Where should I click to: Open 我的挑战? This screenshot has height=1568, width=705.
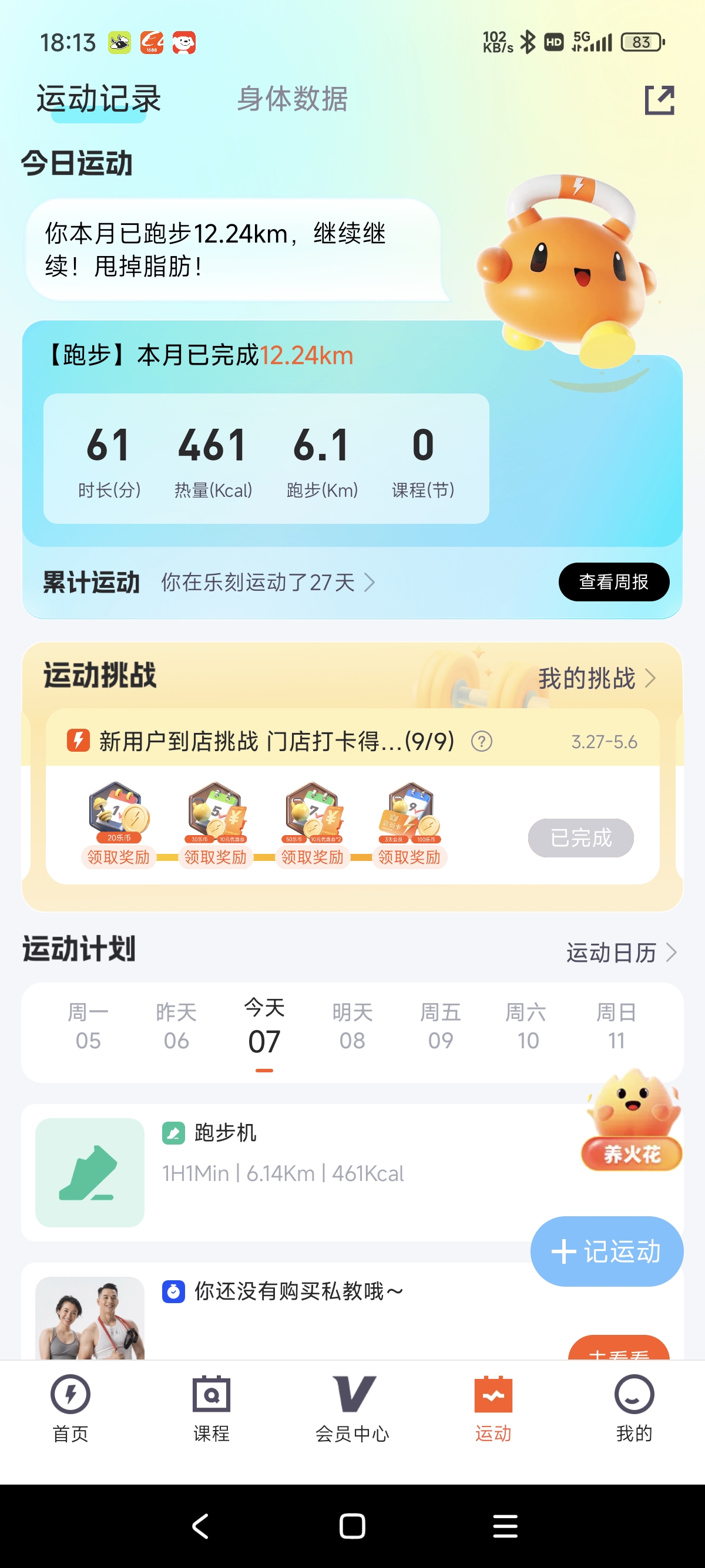[597, 678]
